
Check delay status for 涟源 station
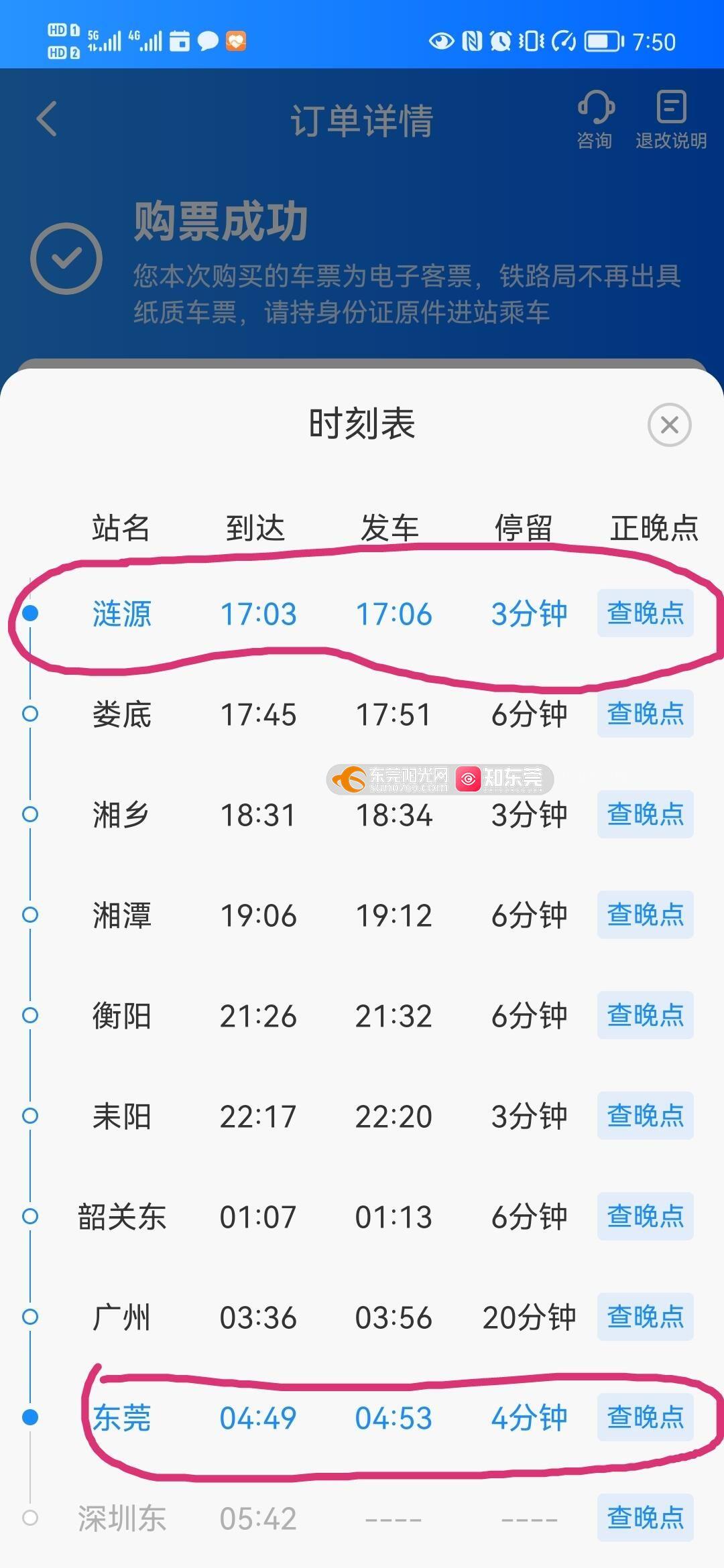(x=645, y=613)
